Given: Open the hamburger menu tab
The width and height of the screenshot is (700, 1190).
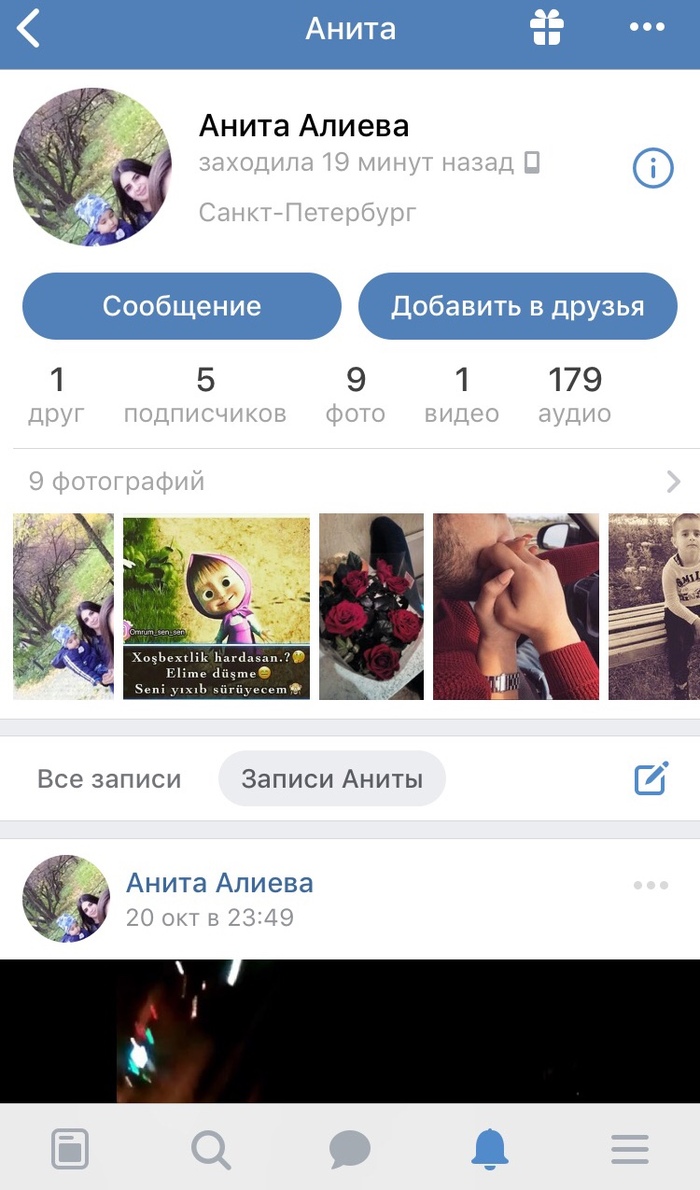Looking at the screenshot, I should point(630,1149).
